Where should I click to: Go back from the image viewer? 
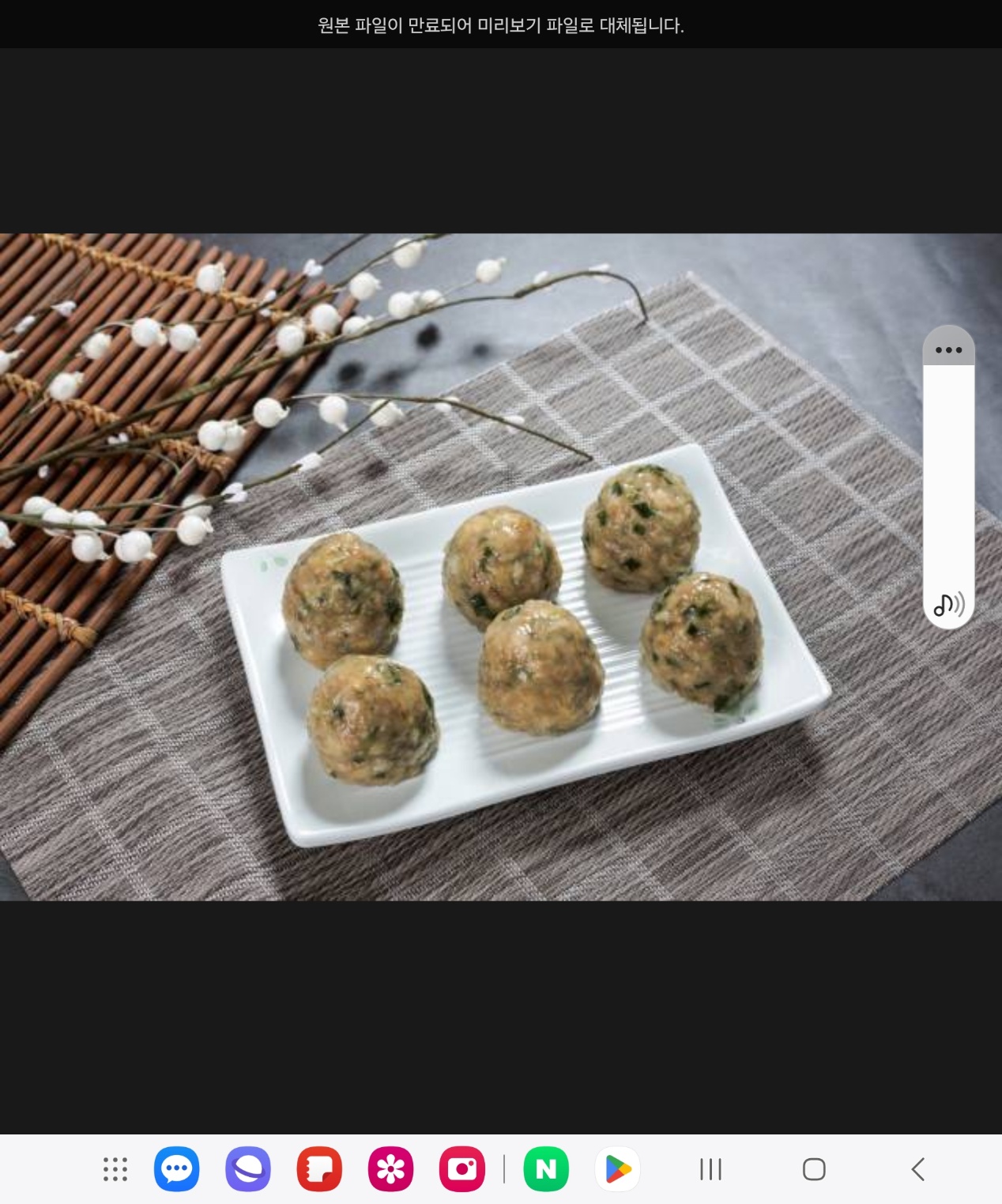click(917, 1169)
